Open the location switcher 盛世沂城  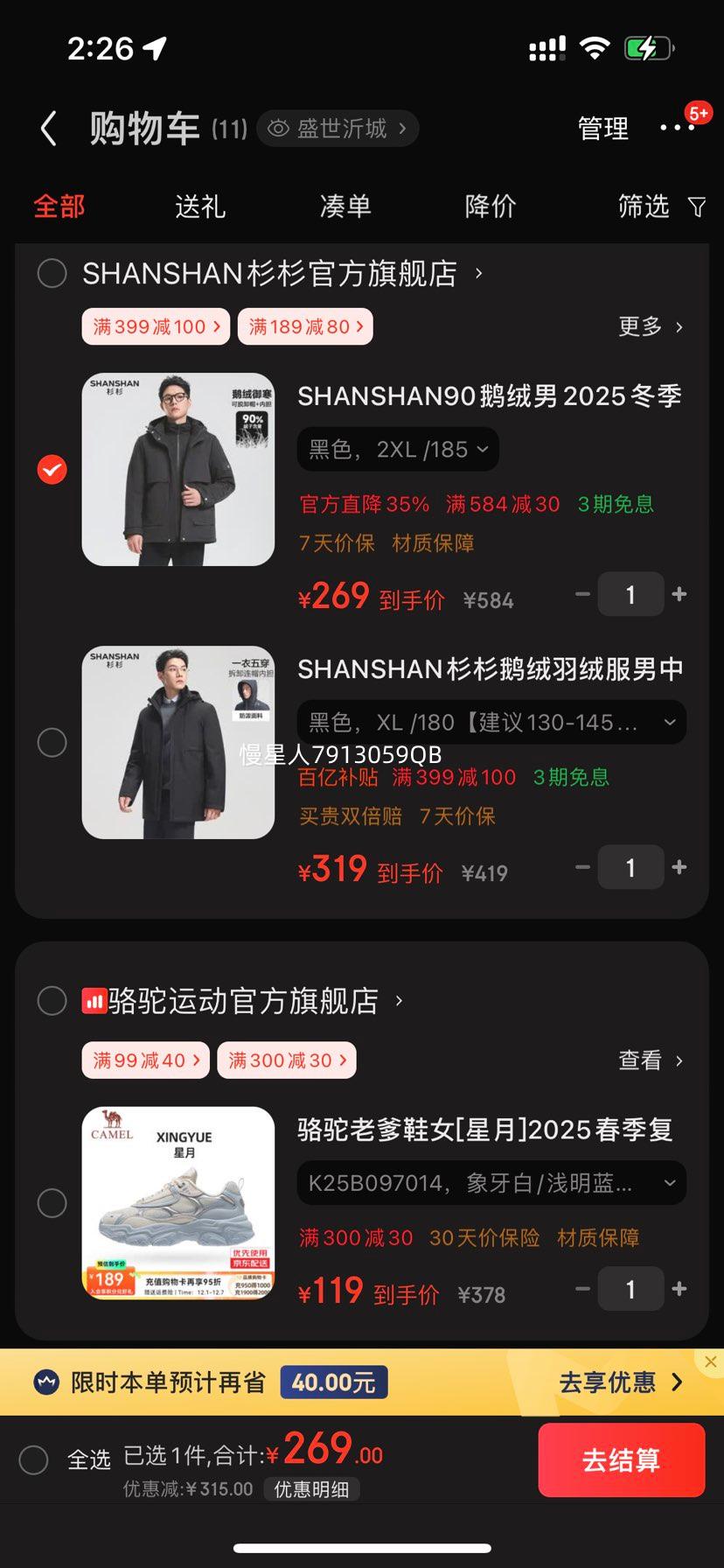tap(337, 128)
